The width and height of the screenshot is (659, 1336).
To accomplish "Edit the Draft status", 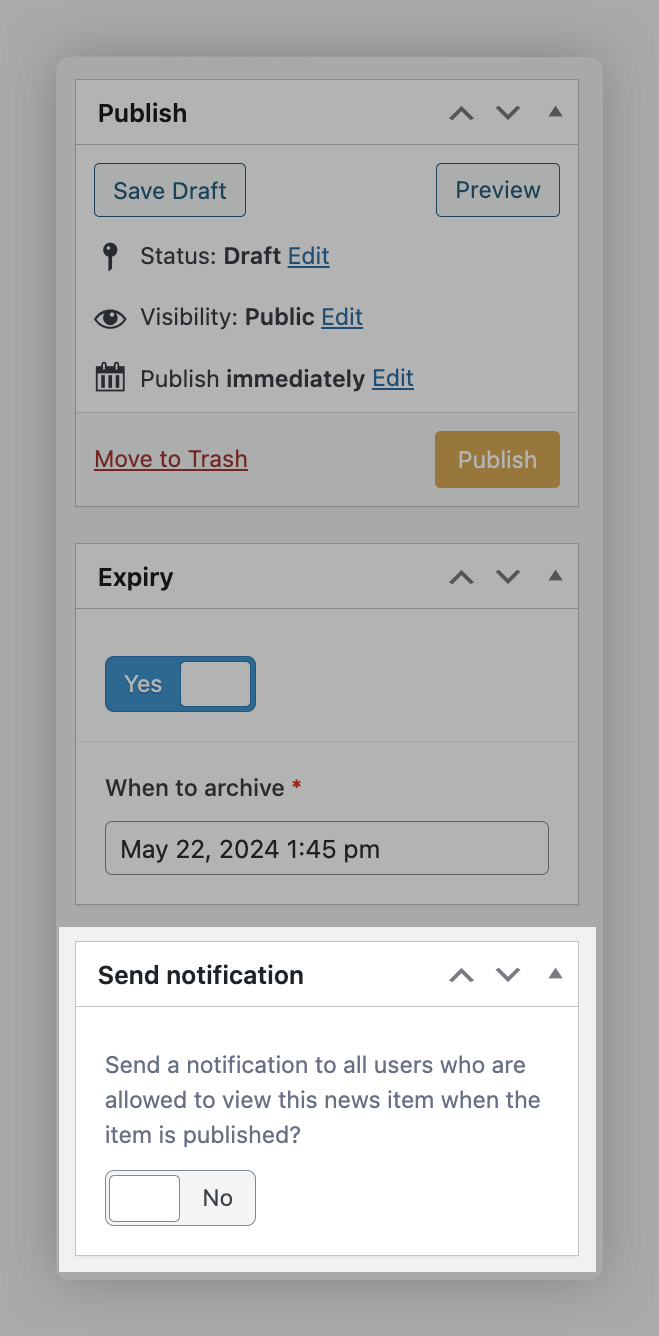I will [x=308, y=256].
